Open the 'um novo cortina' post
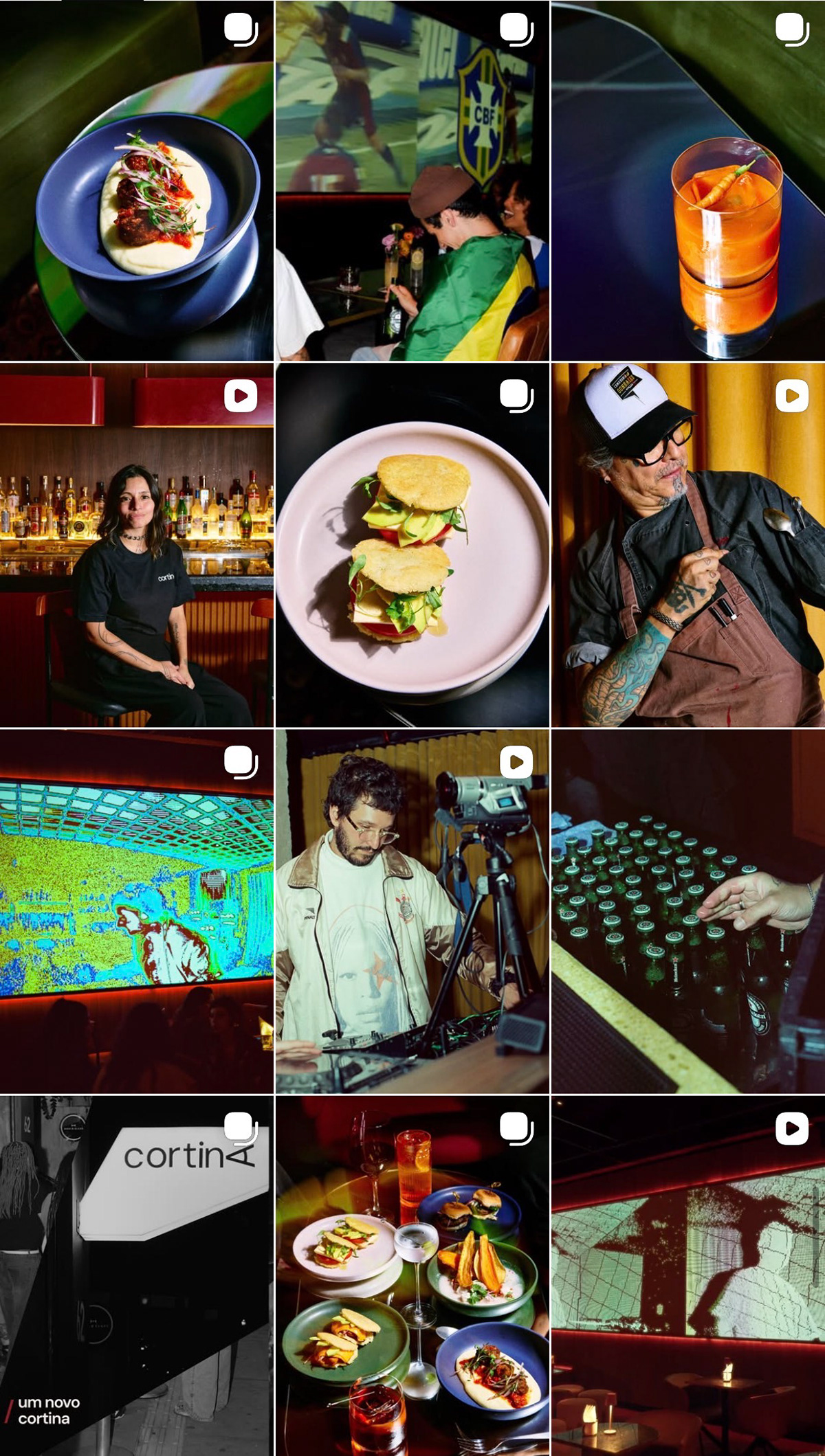 (137, 1276)
